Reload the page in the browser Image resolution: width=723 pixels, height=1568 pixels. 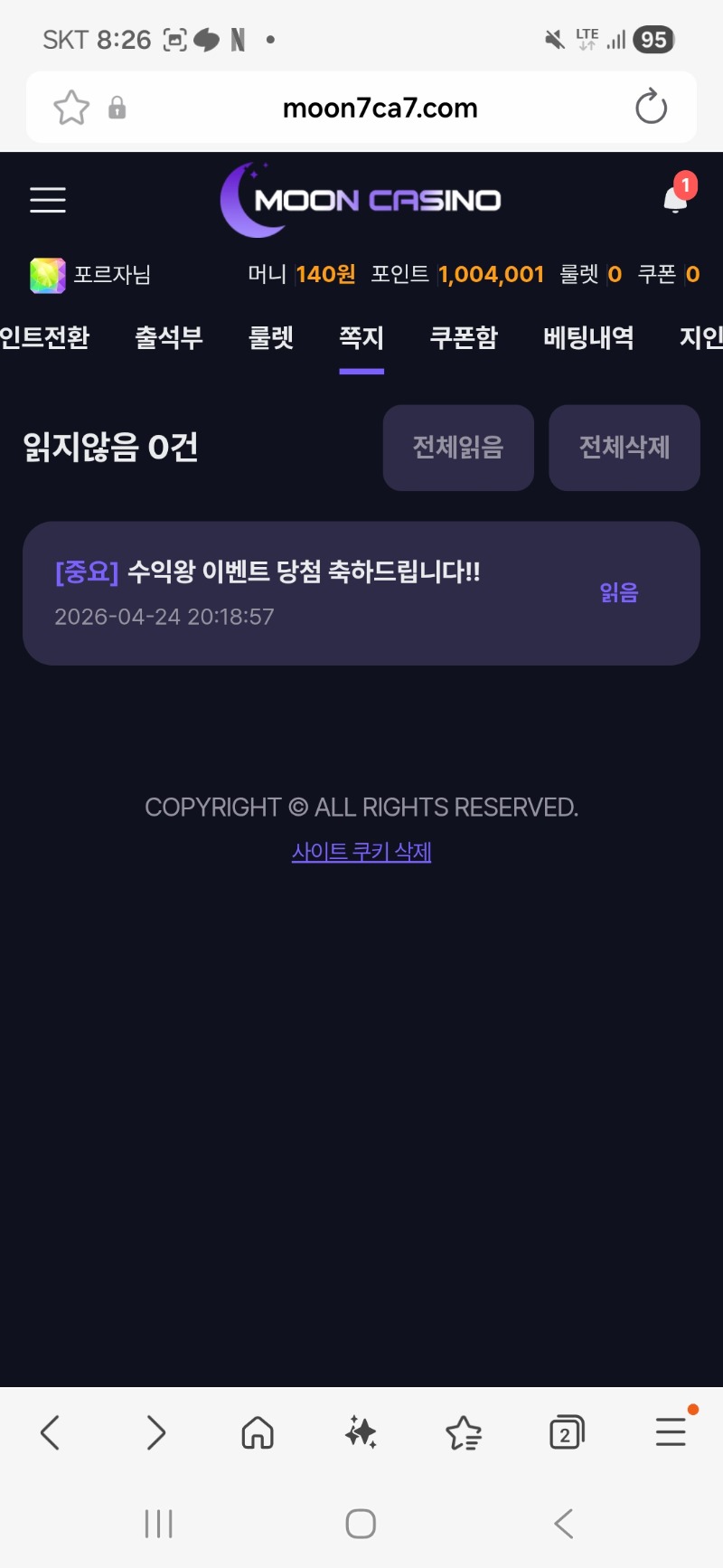[651, 108]
